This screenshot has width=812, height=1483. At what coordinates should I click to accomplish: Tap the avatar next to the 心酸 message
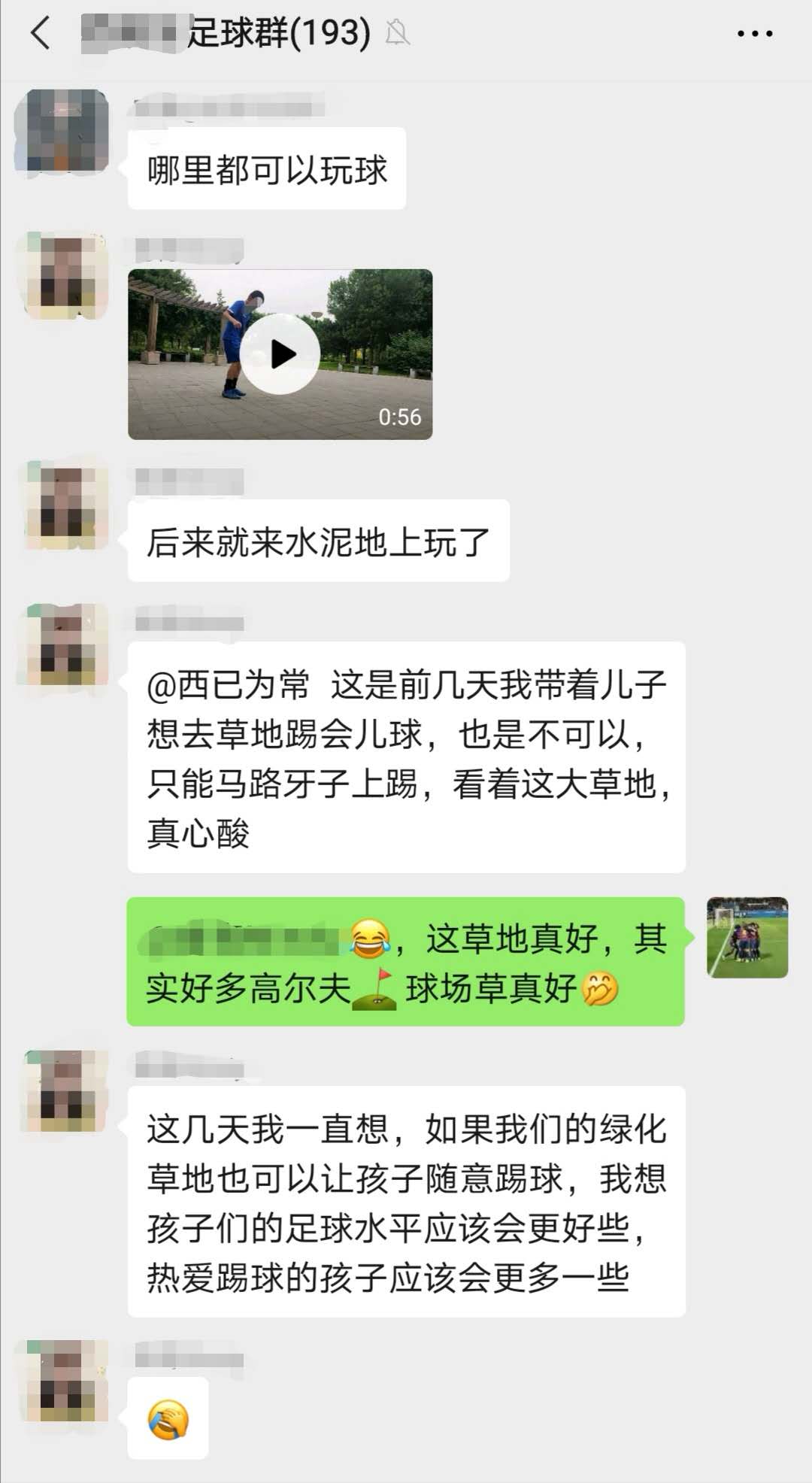pos(60,643)
